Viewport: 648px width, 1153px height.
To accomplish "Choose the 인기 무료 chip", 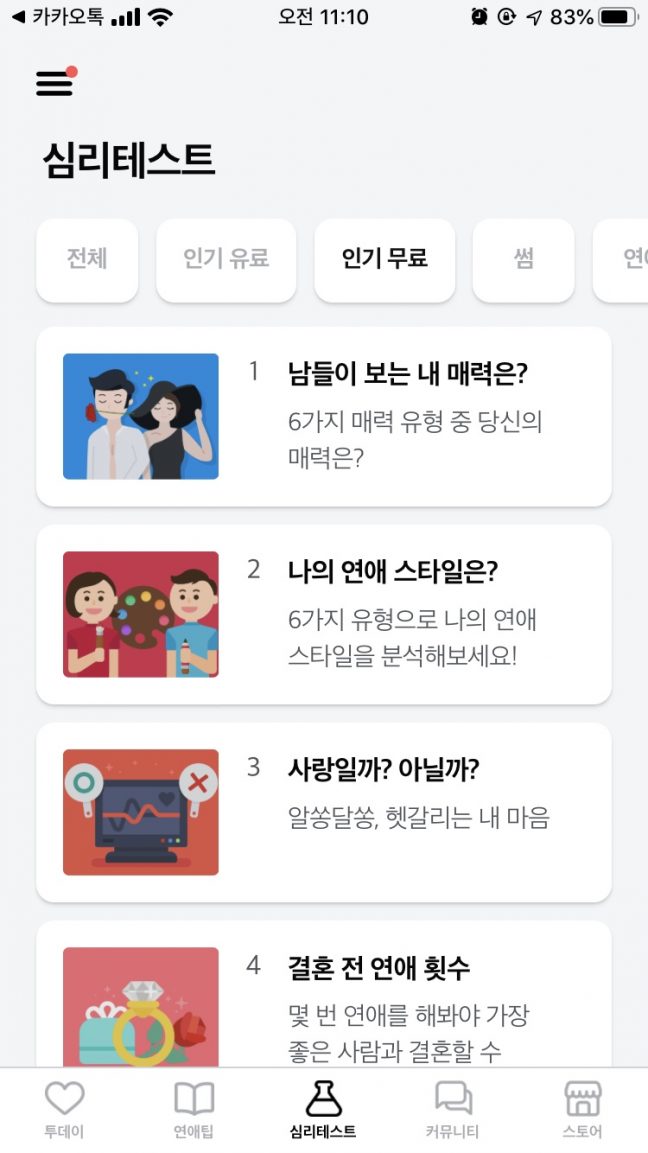I will point(384,259).
